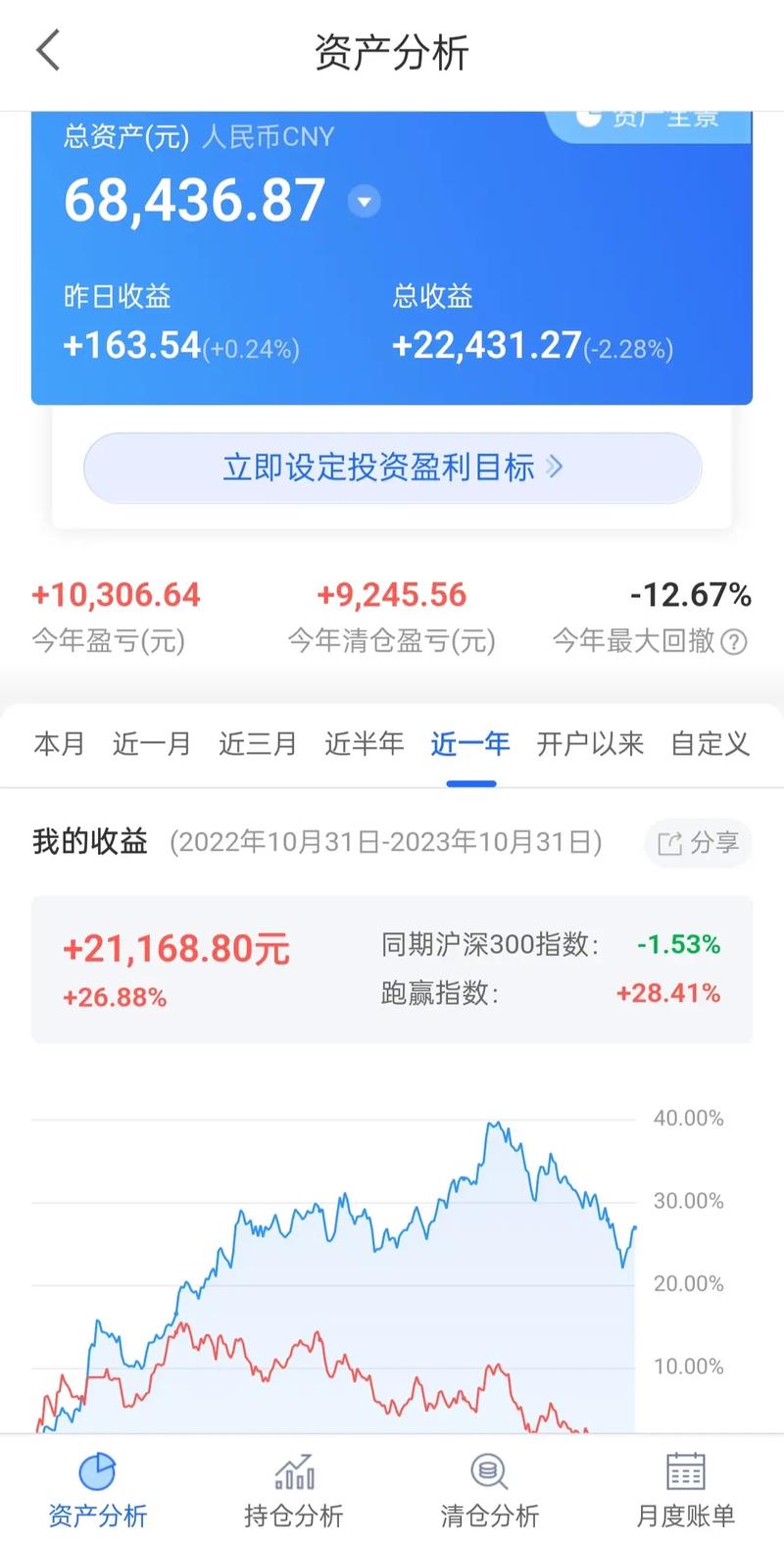View 近半年 returns

pos(364,744)
